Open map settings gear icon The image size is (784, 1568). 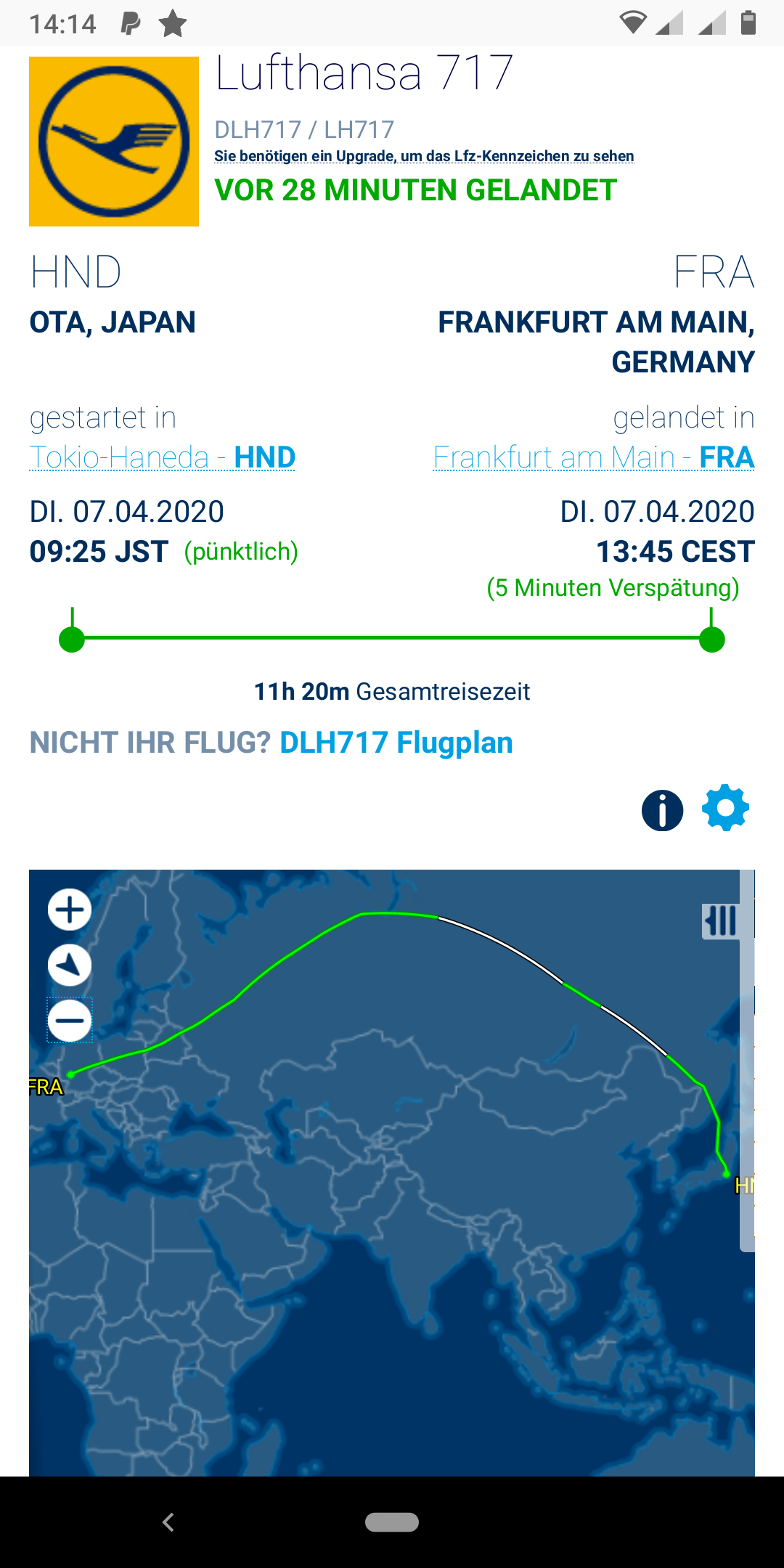(x=725, y=808)
